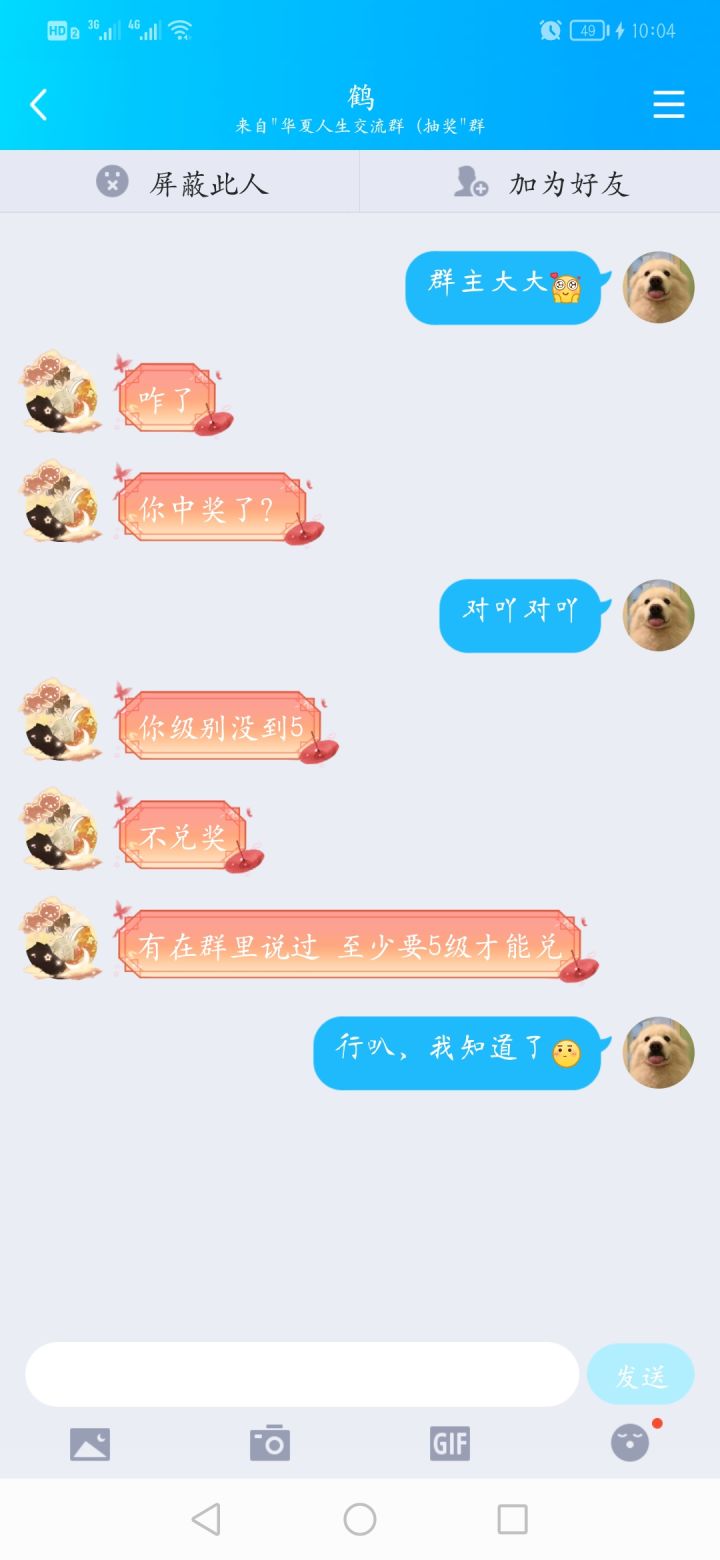
Task: Open the photo gallery picker icon
Action: tap(89, 1442)
